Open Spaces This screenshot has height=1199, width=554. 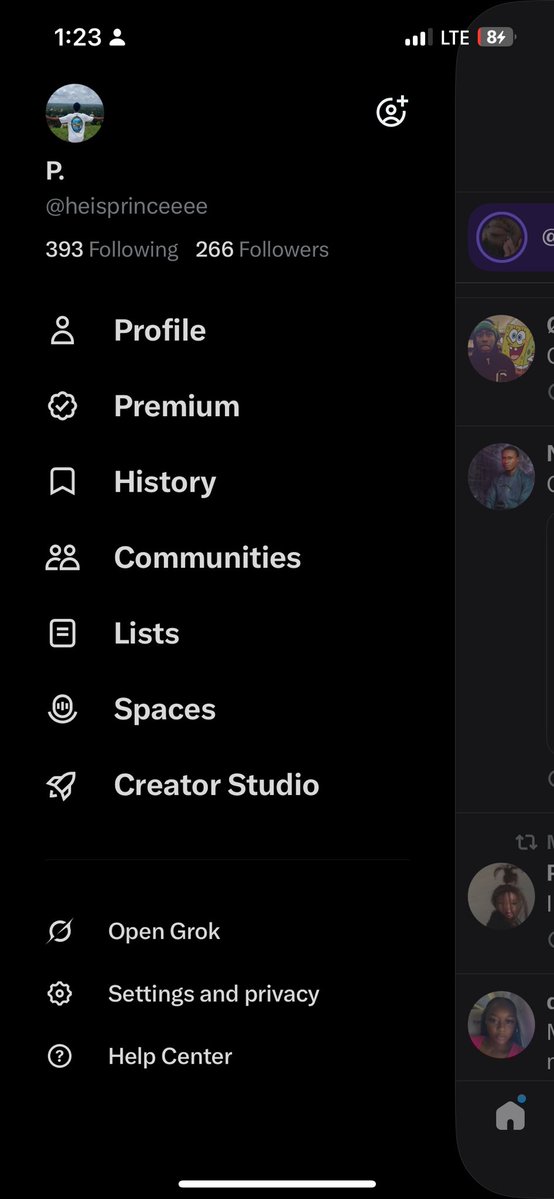(x=131, y=709)
